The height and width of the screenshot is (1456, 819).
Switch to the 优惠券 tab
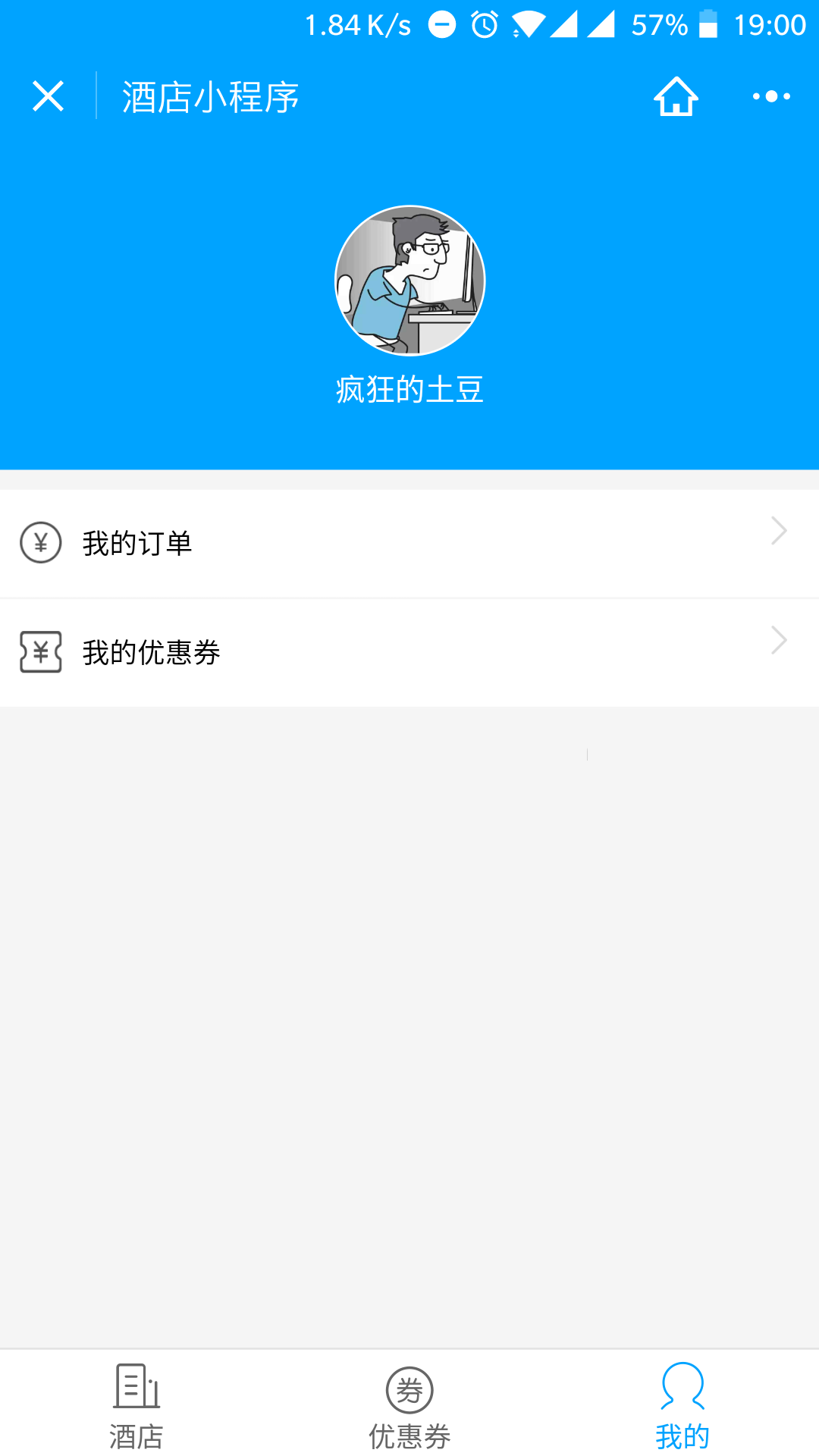[x=409, y=1405]
